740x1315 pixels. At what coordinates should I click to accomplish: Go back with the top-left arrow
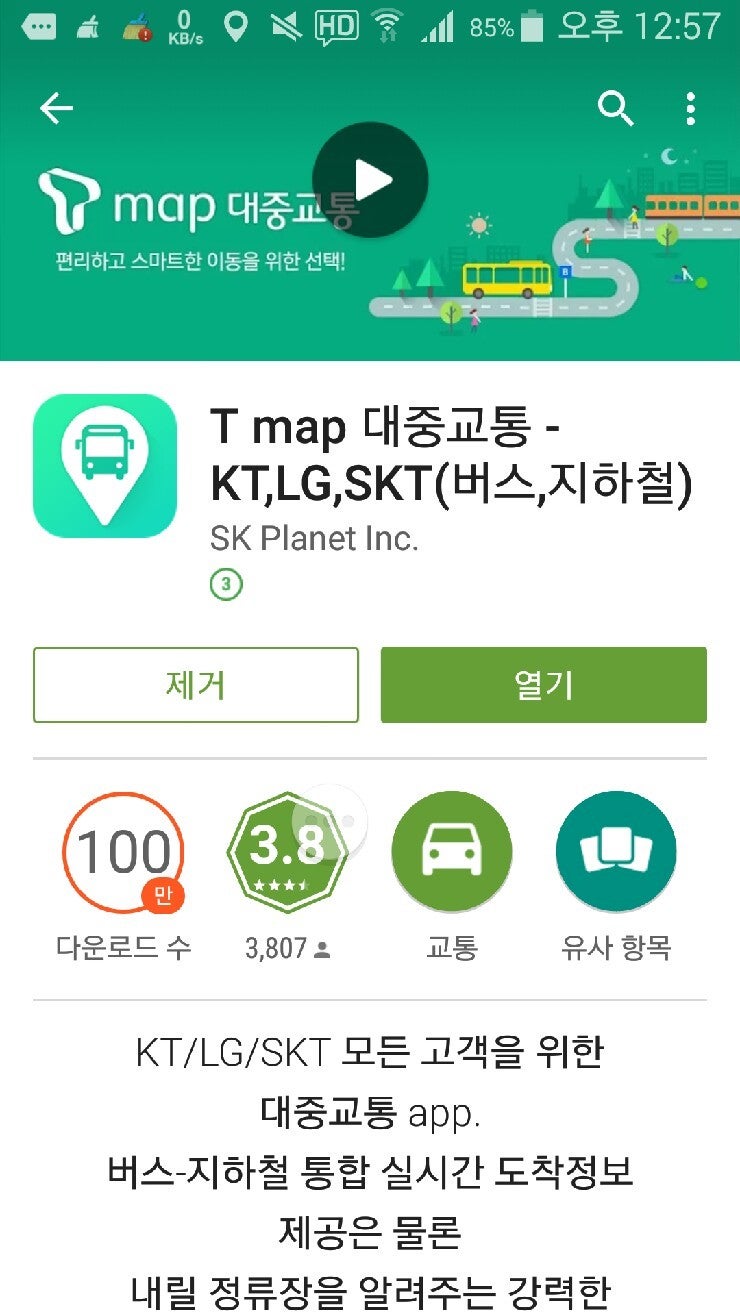coord(56,109)
